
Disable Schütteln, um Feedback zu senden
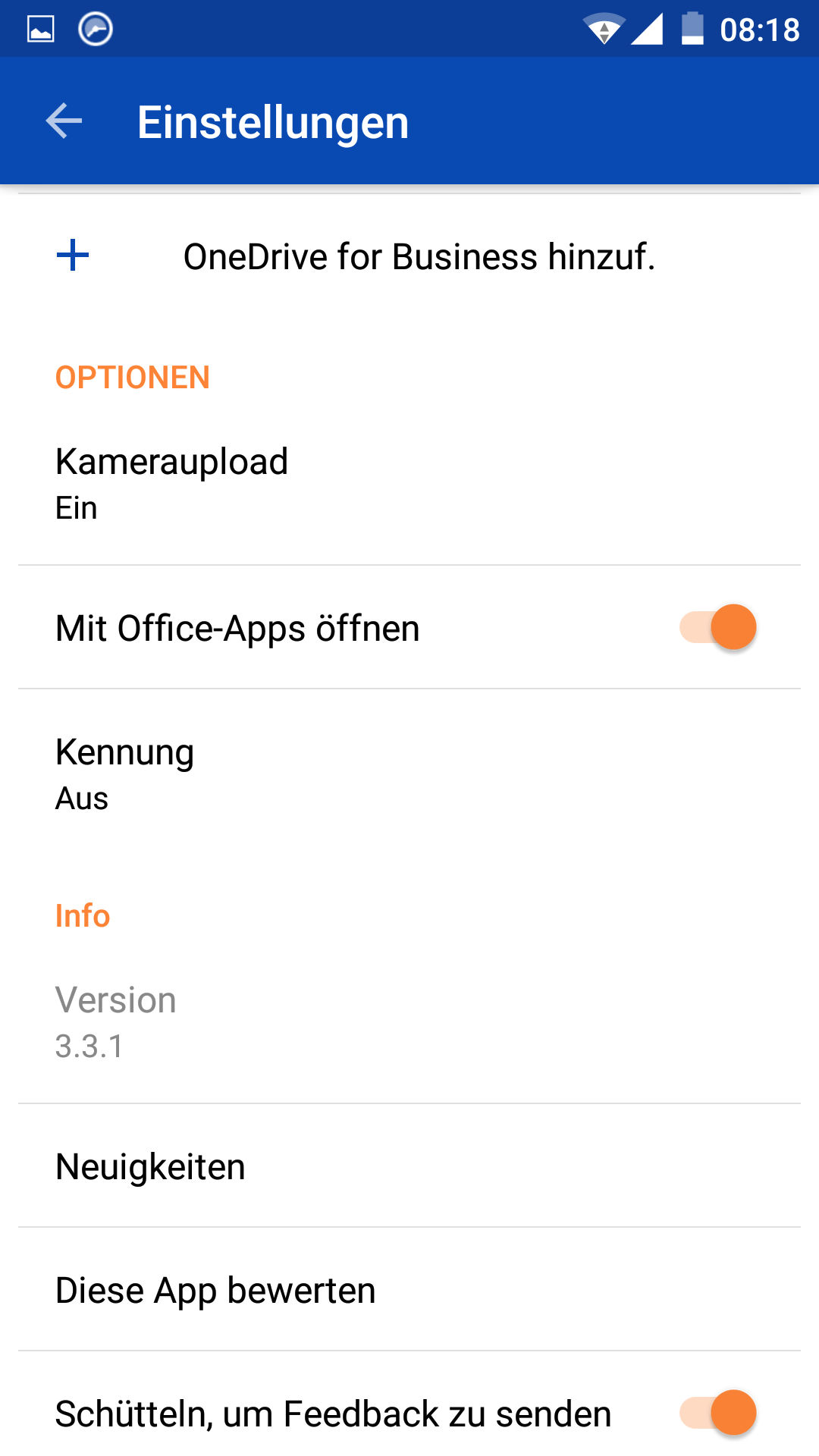pos(717,1413)
